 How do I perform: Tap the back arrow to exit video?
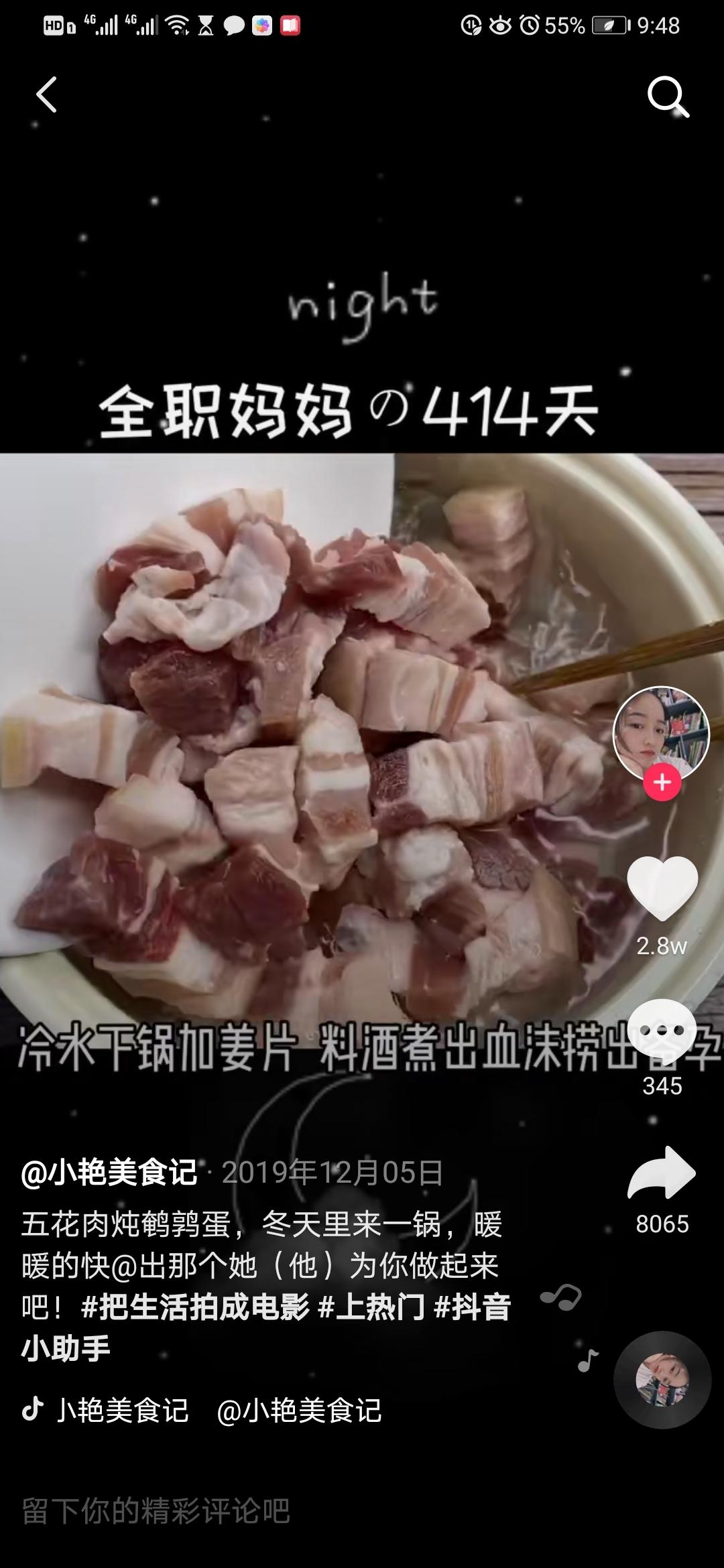pos(47,94)
